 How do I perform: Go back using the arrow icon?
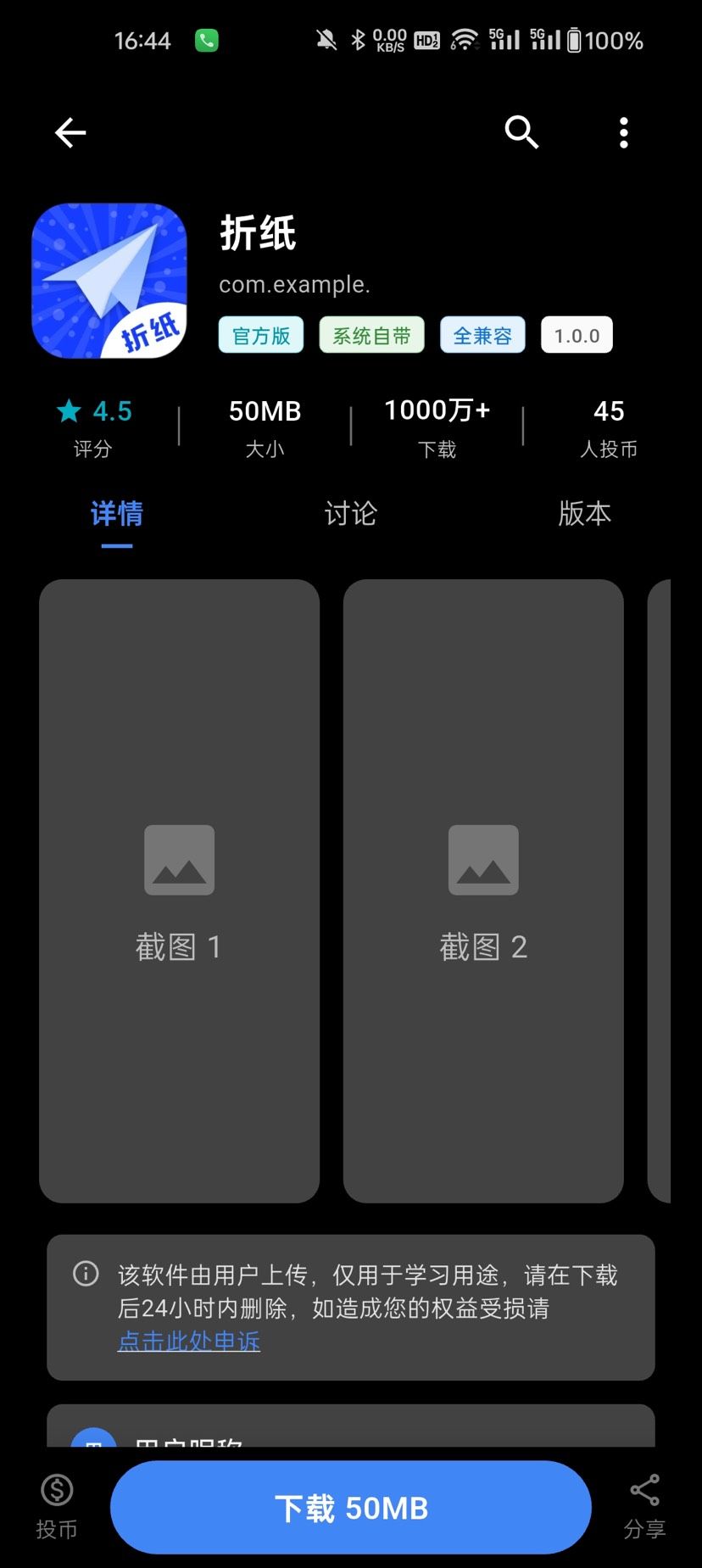click(x=70, y=132)
